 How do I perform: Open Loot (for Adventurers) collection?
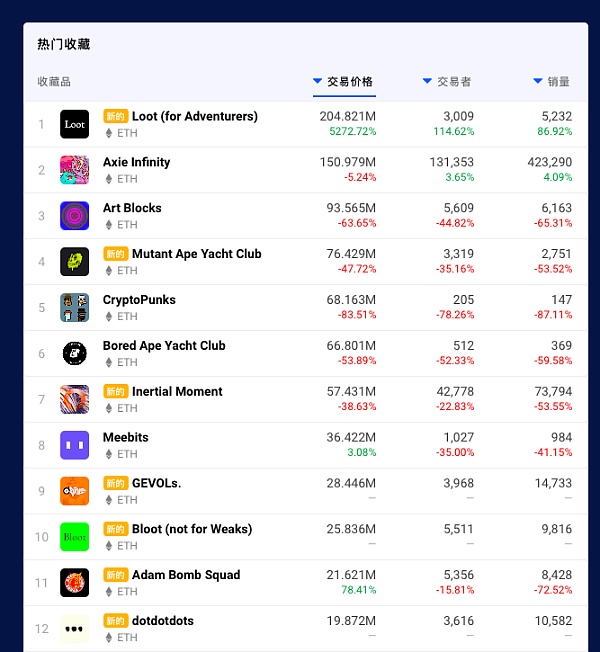click(194, 116)
